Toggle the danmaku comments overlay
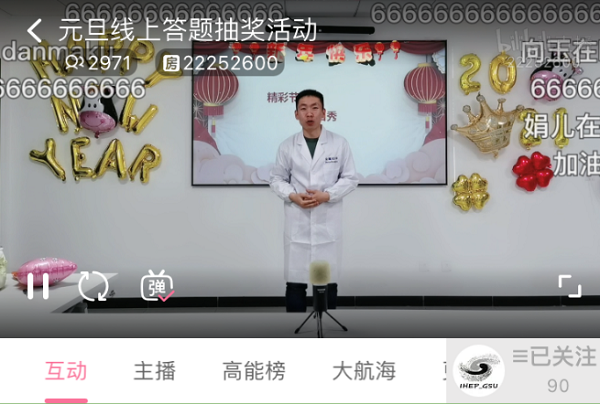Viewport: 600px width, 404px height. point(158,286)
